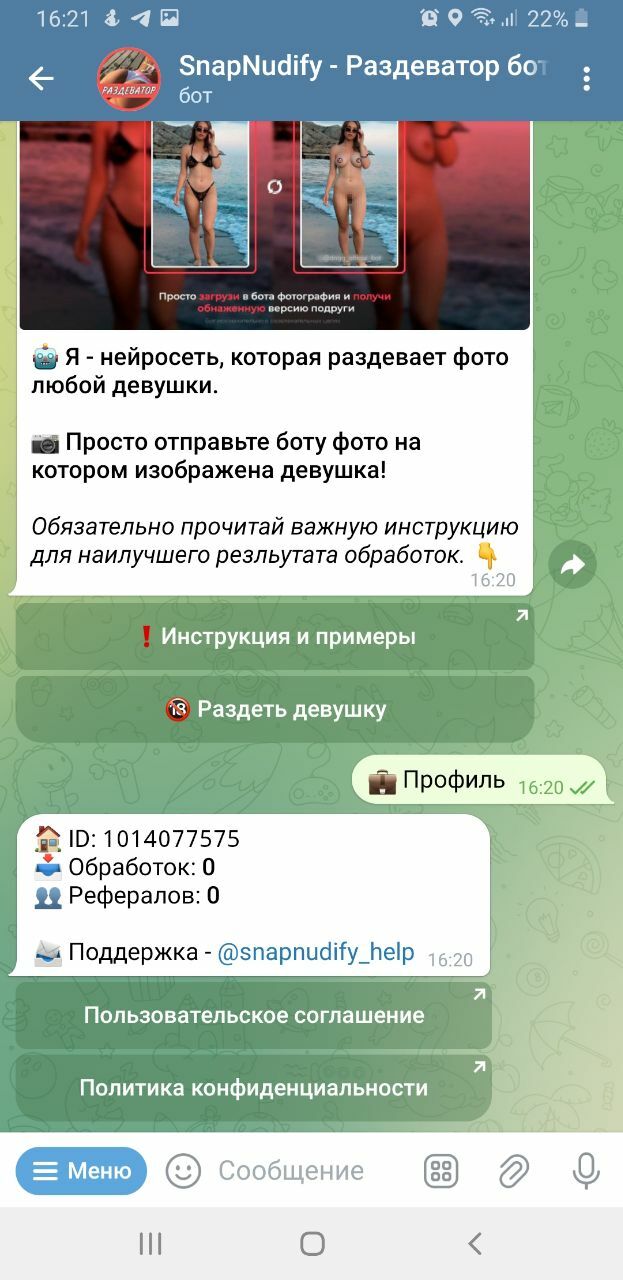
Task: Open the Политика конфиденциальности button
Action: tap(254, 1087)
